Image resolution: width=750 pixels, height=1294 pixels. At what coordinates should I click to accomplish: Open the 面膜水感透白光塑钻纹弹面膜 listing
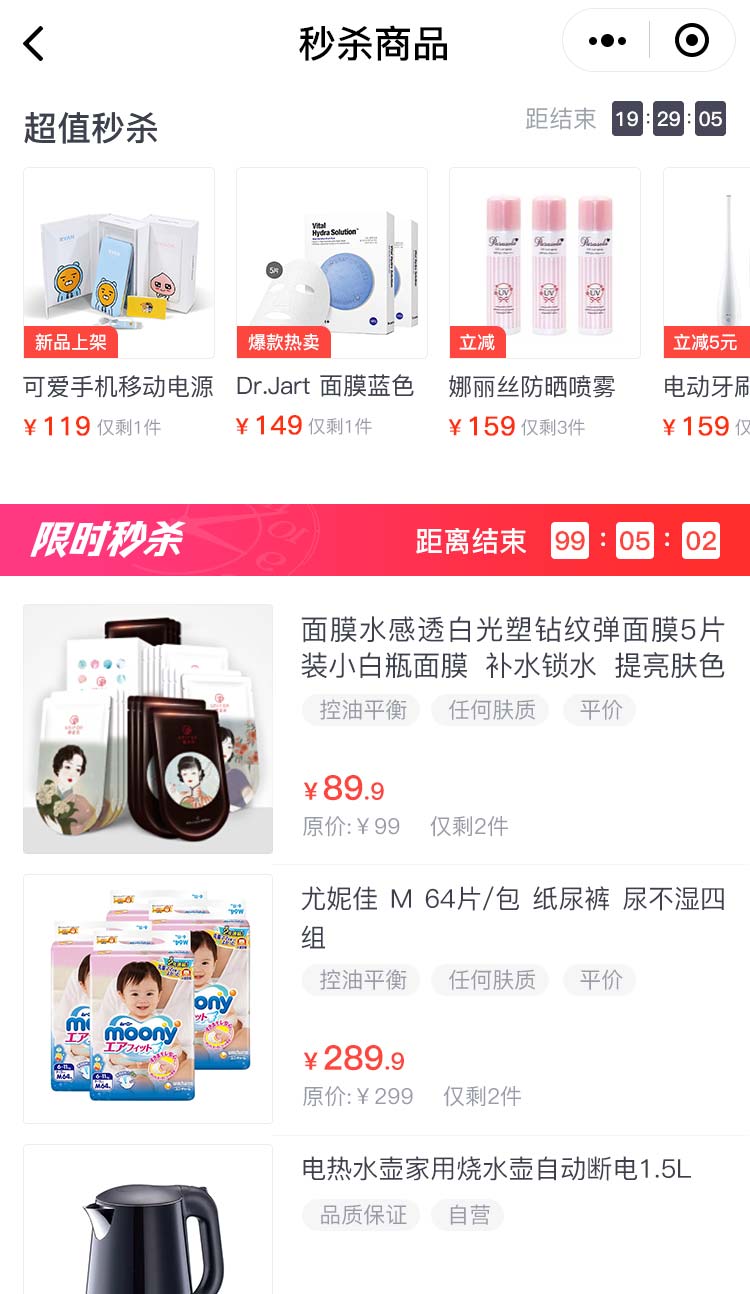point(512,647)
